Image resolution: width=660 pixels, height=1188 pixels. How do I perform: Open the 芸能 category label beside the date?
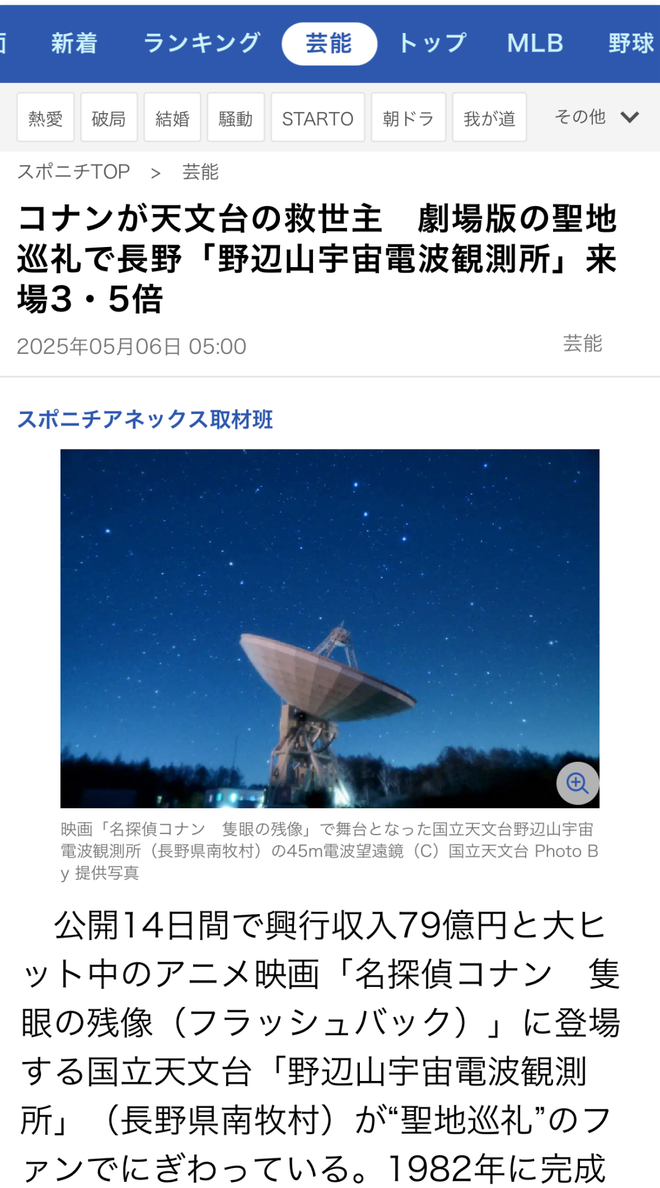point(582,344)
